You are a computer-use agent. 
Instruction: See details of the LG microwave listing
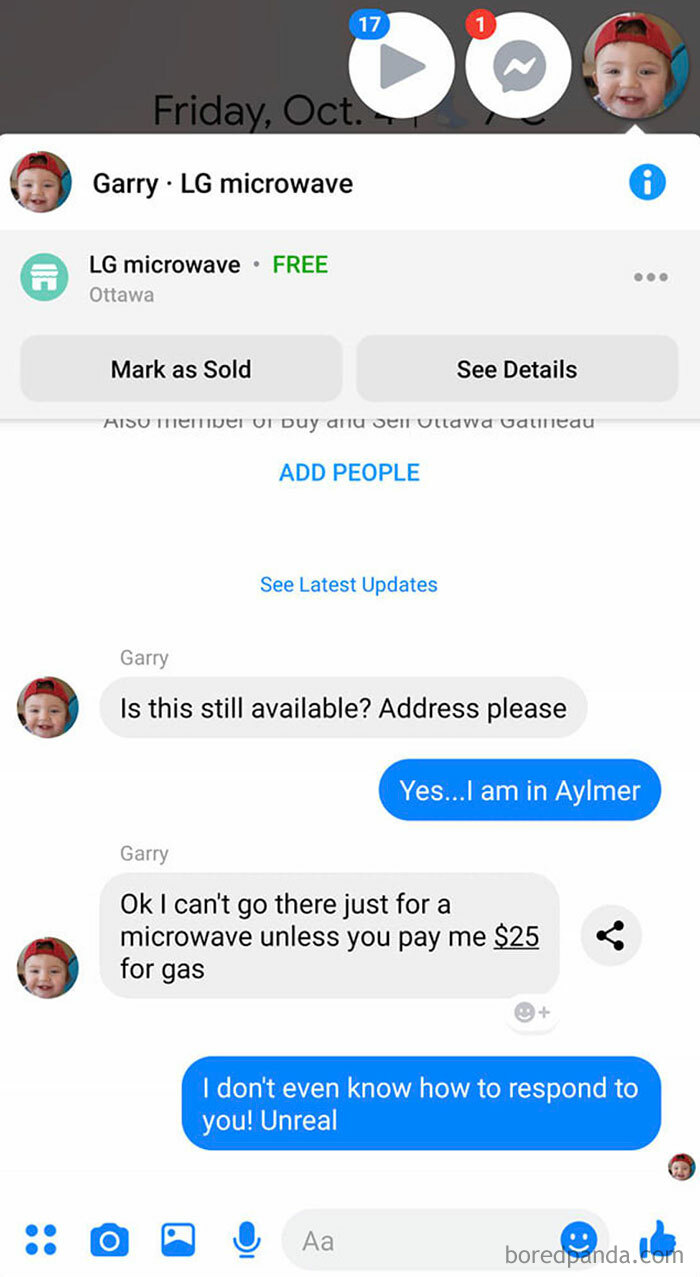pos(517,369)
